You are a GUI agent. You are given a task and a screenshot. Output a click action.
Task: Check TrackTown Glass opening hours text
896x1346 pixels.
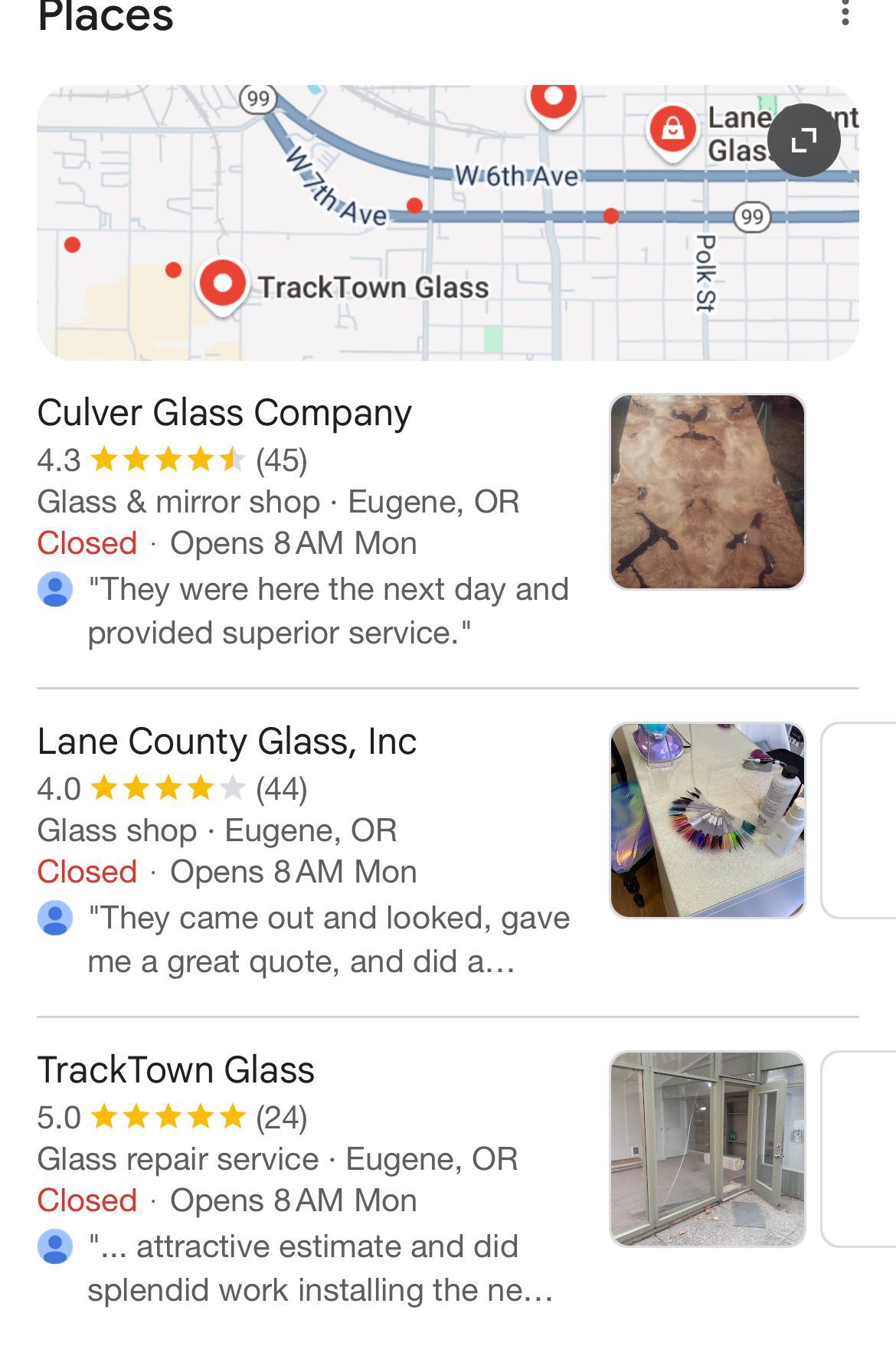coord(227,1200)
